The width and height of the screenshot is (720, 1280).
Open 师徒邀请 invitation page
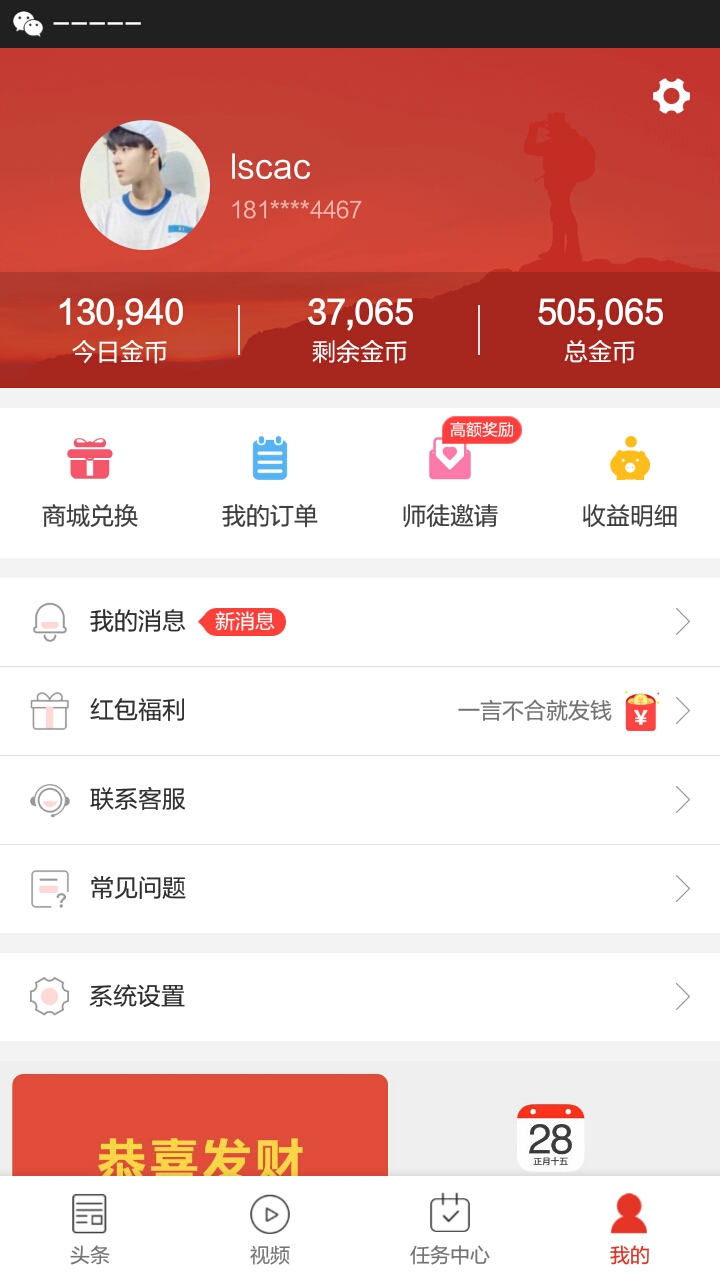coord(450,483)
